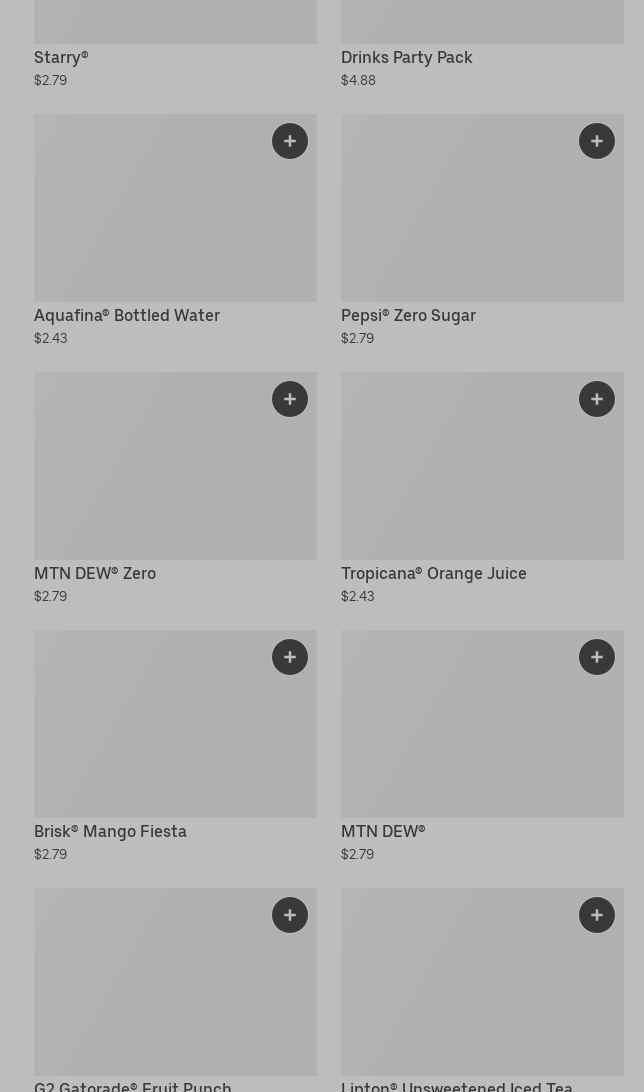Add Brisk Mango Fiesta to cart
644x1092 pixels.
pyautogui.click(x=290, y=657)
